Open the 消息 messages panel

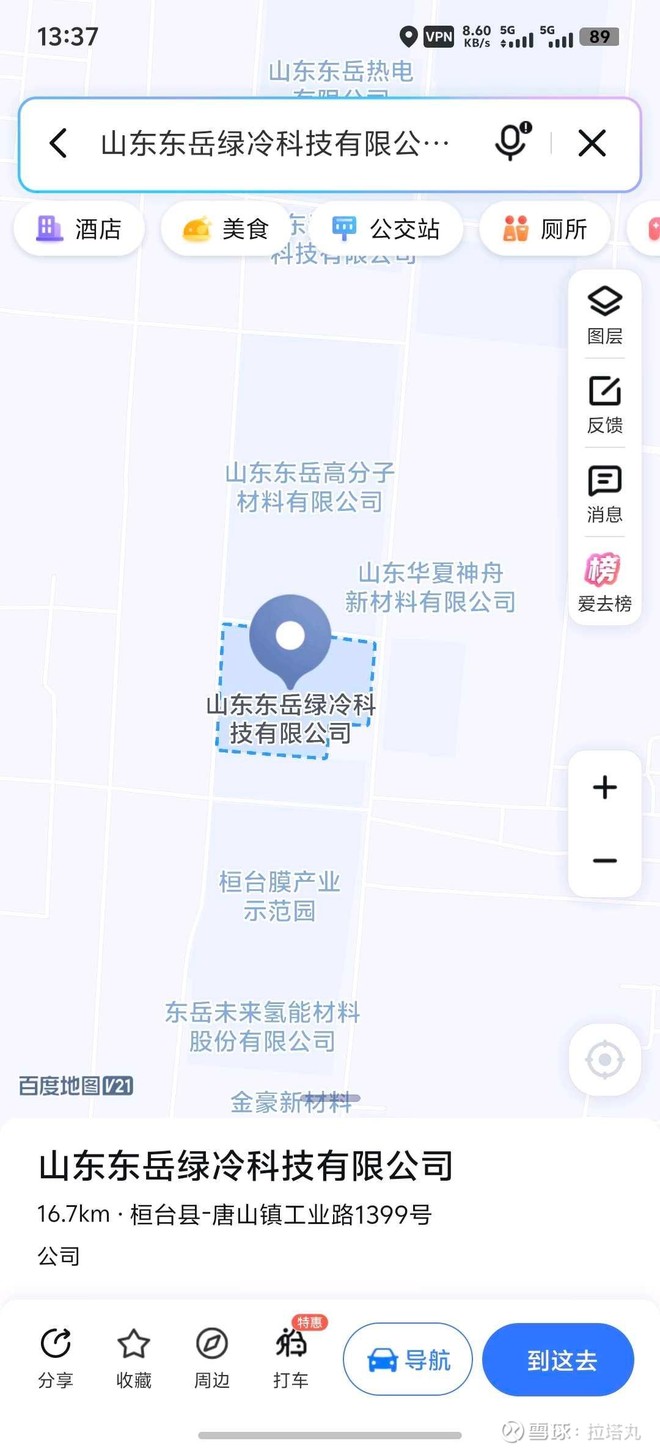604,493
